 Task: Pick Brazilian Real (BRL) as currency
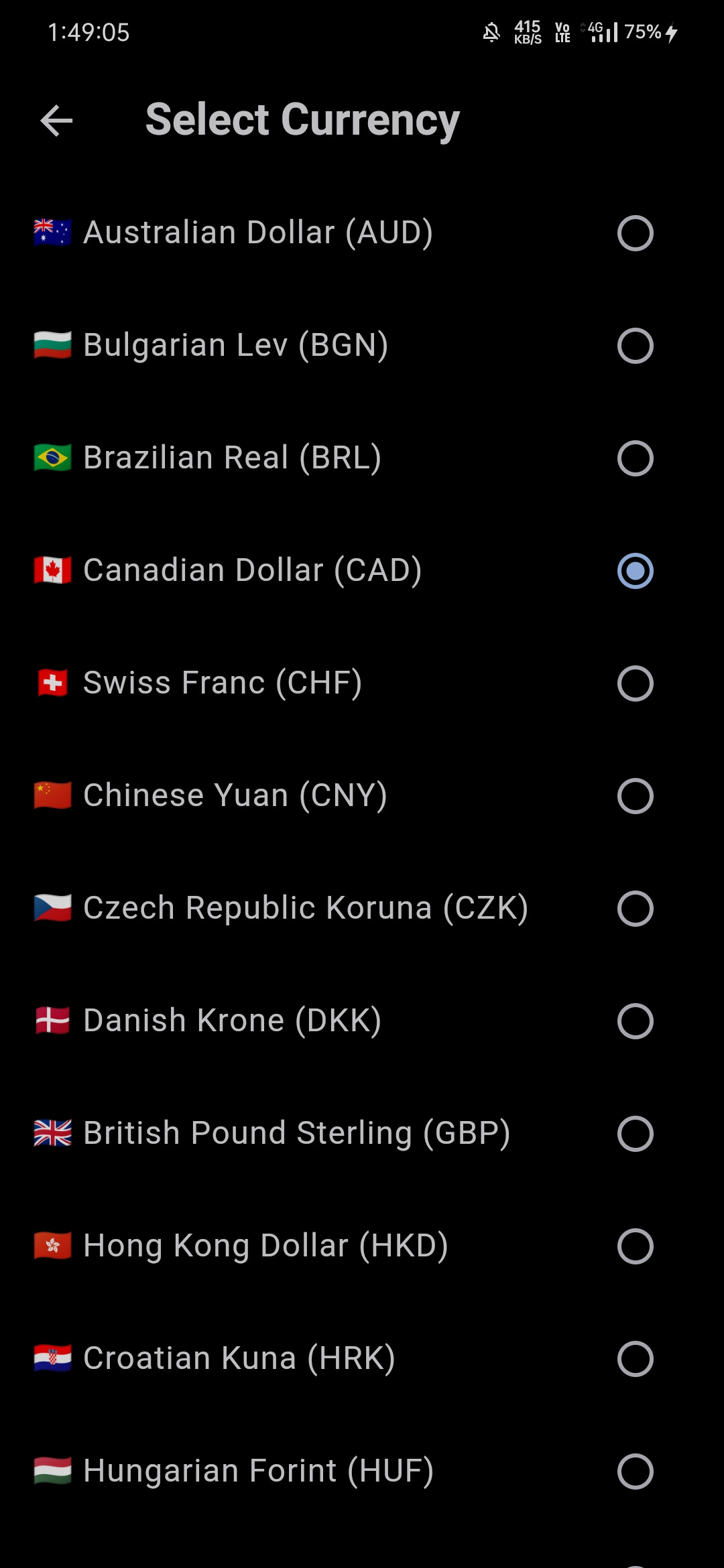(362, 458)
